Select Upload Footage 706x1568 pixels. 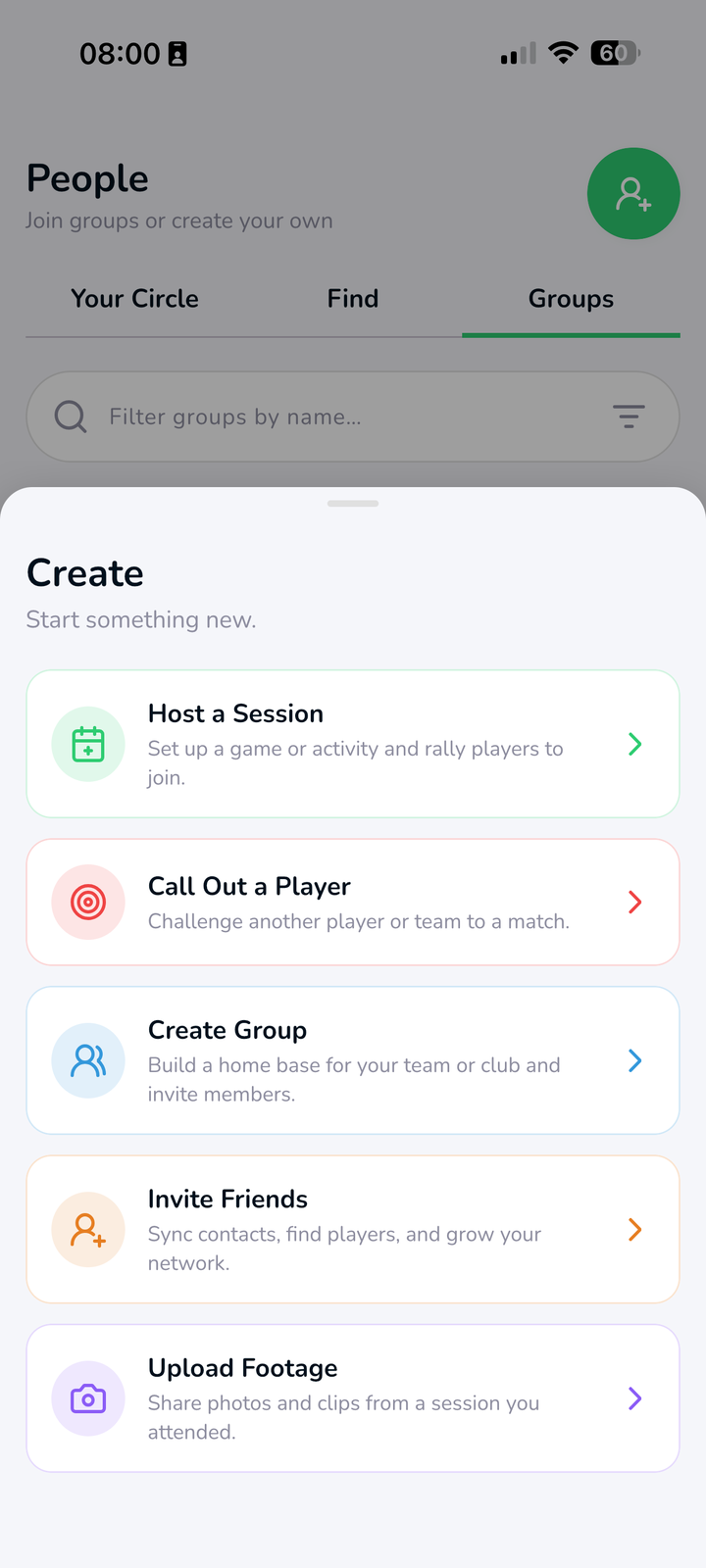tap(353, 1398)
